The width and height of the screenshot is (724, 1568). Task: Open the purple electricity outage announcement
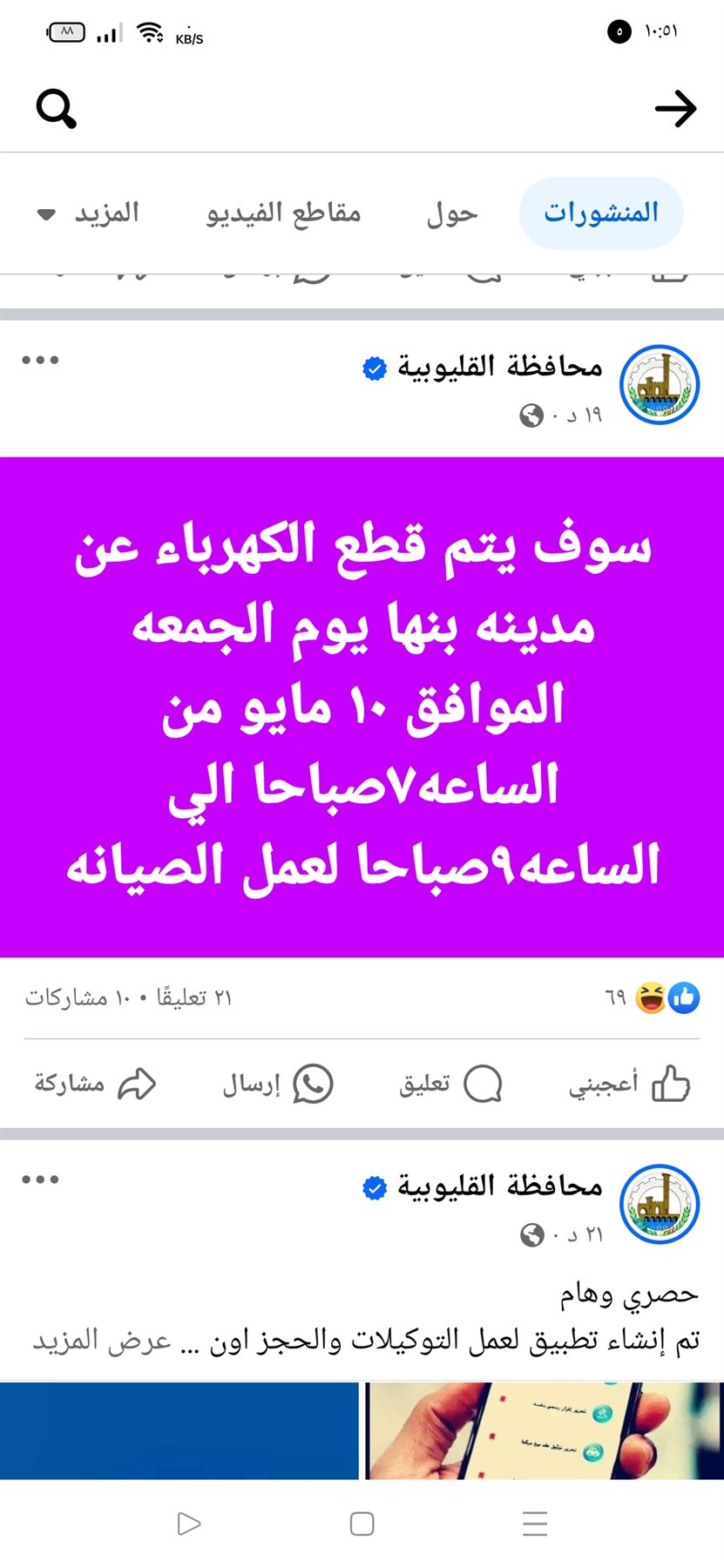(362, 706)
